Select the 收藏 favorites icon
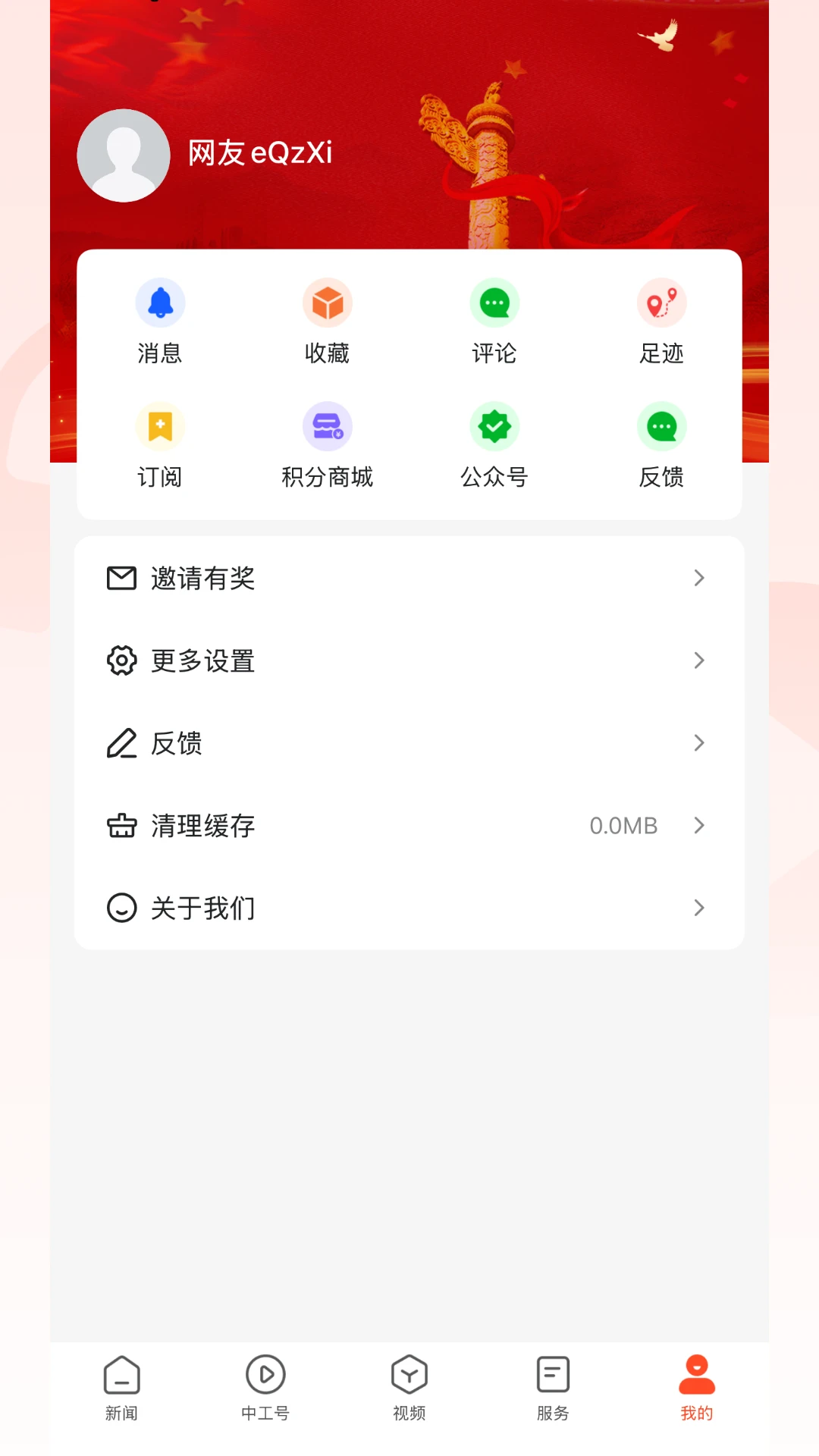The height and width of the screenshot is (1456, 819). [327, 303]
